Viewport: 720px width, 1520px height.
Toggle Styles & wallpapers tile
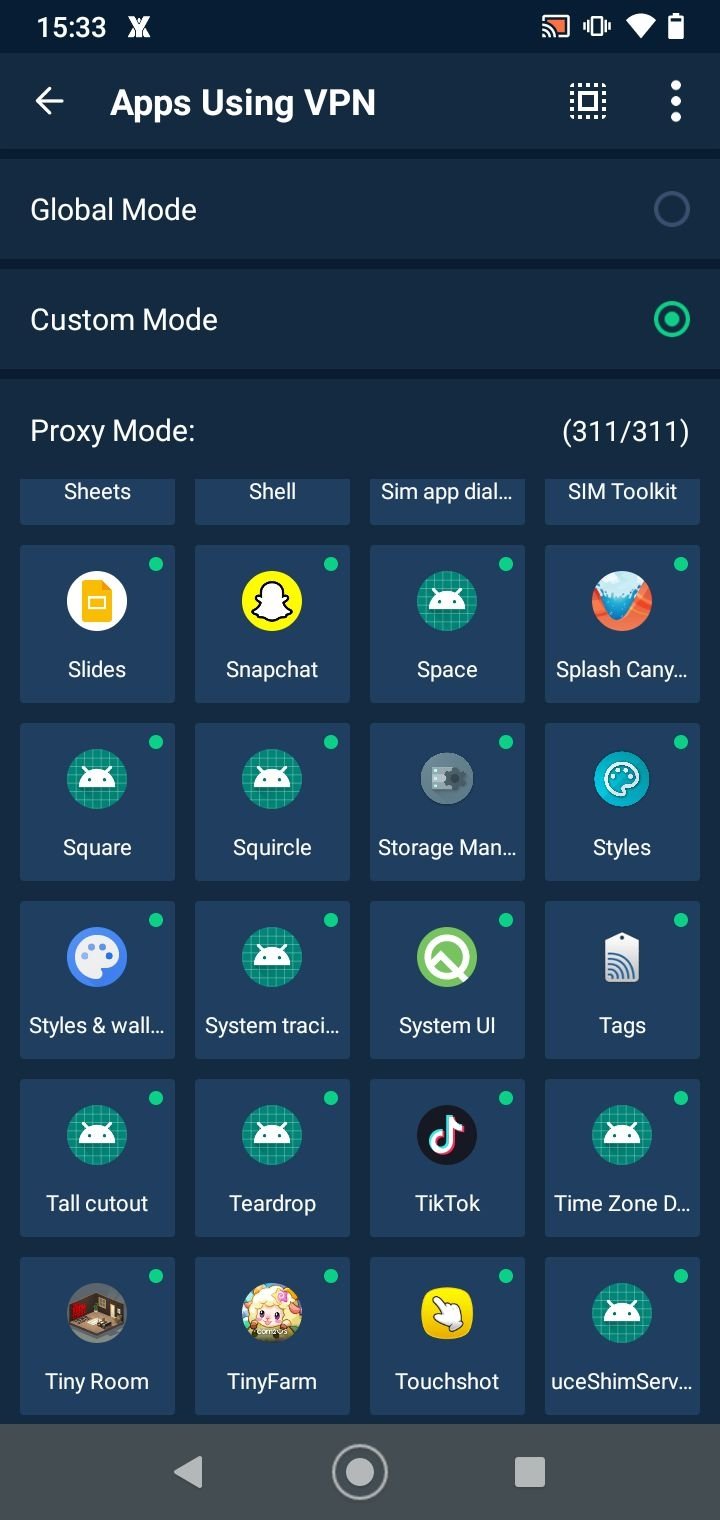click(x=97, y=979)
